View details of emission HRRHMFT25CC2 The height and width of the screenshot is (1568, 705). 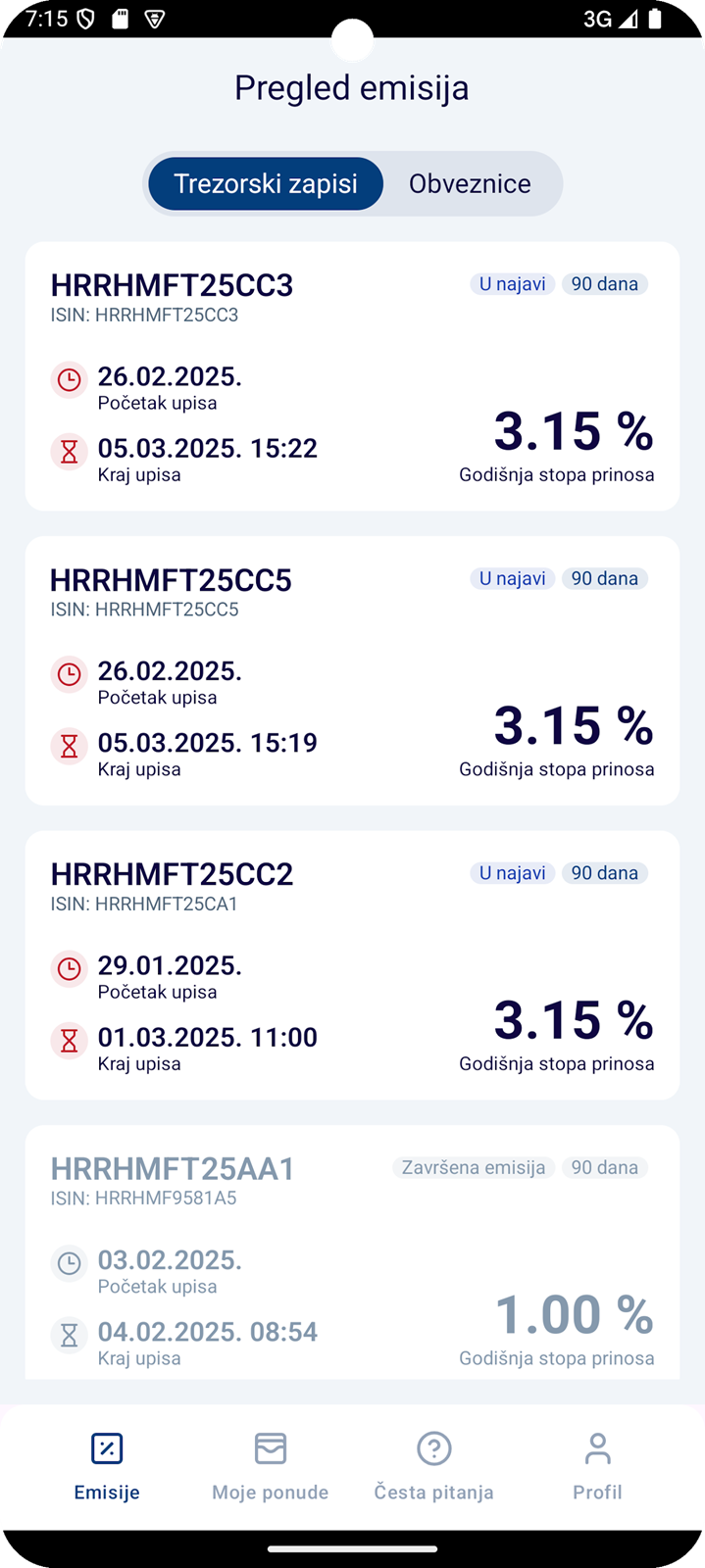352,965
